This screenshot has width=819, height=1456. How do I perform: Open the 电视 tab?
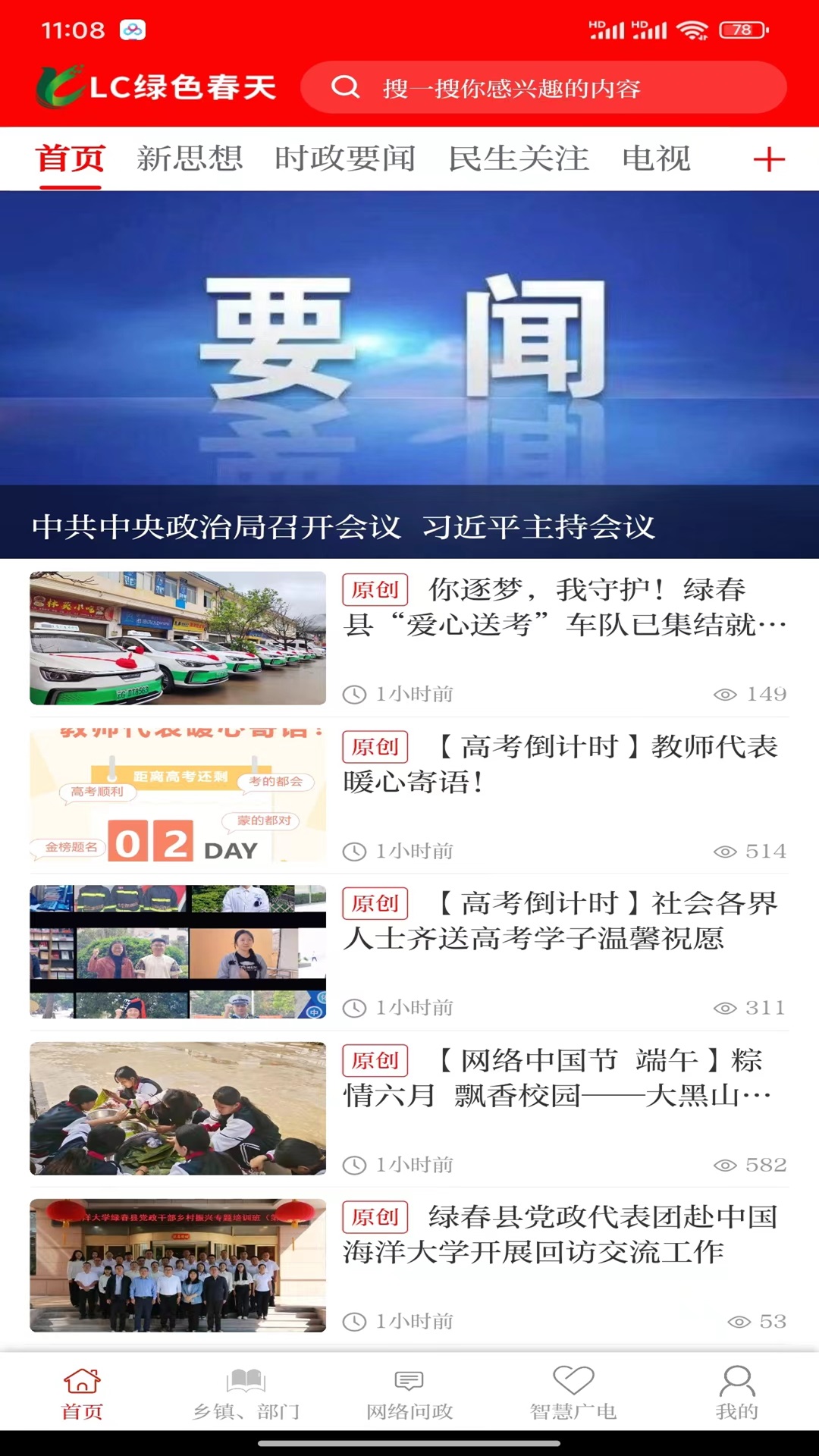[656, 159]
